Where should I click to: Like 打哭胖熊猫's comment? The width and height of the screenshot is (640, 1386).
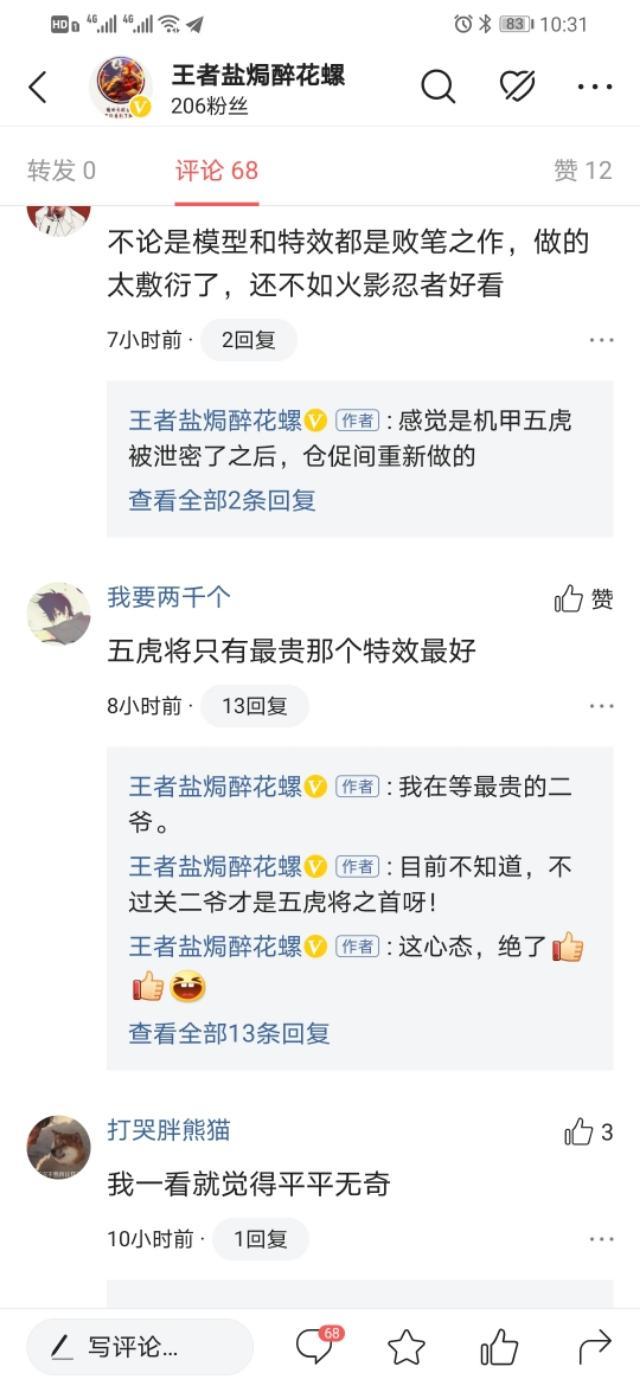point(587,1132)
